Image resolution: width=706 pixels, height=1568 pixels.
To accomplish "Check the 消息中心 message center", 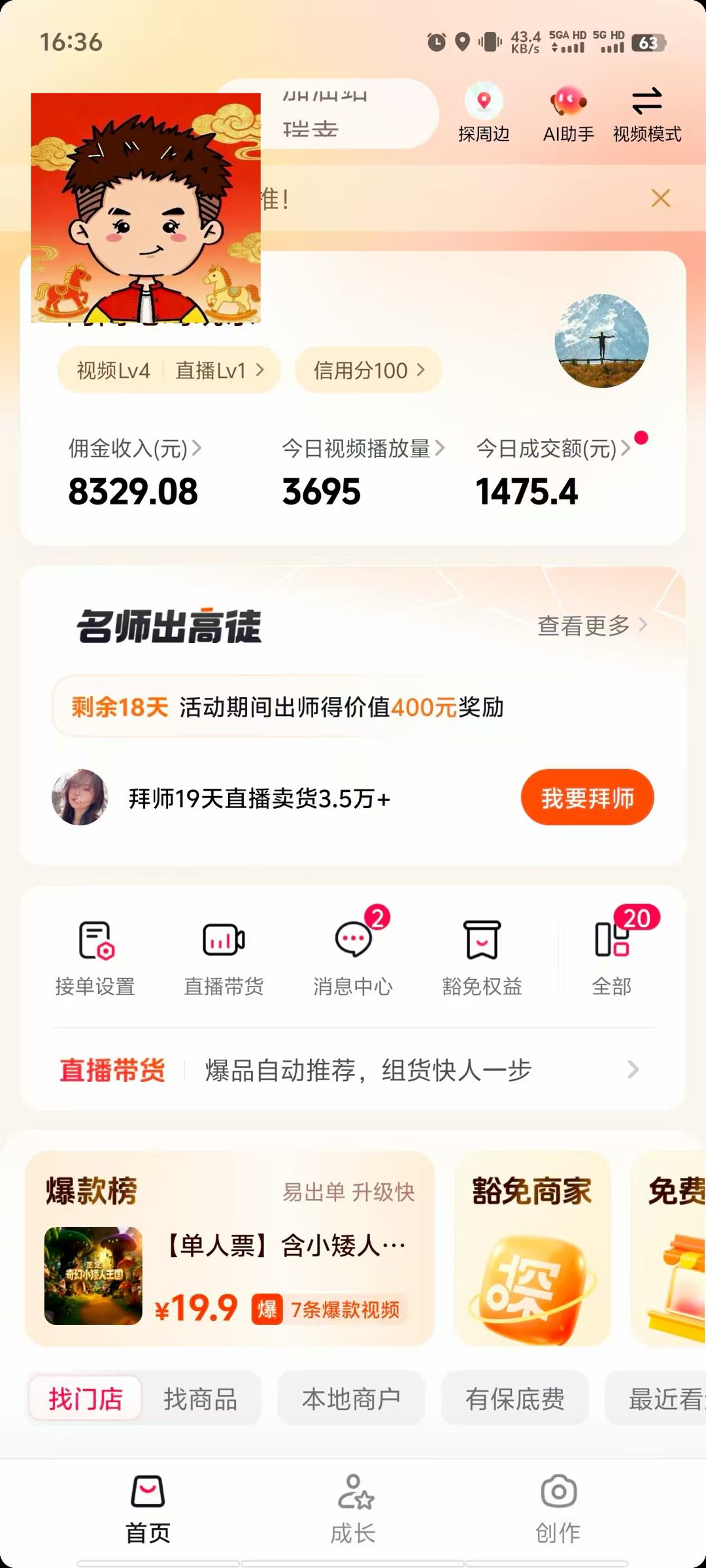I will coord(353,958).
